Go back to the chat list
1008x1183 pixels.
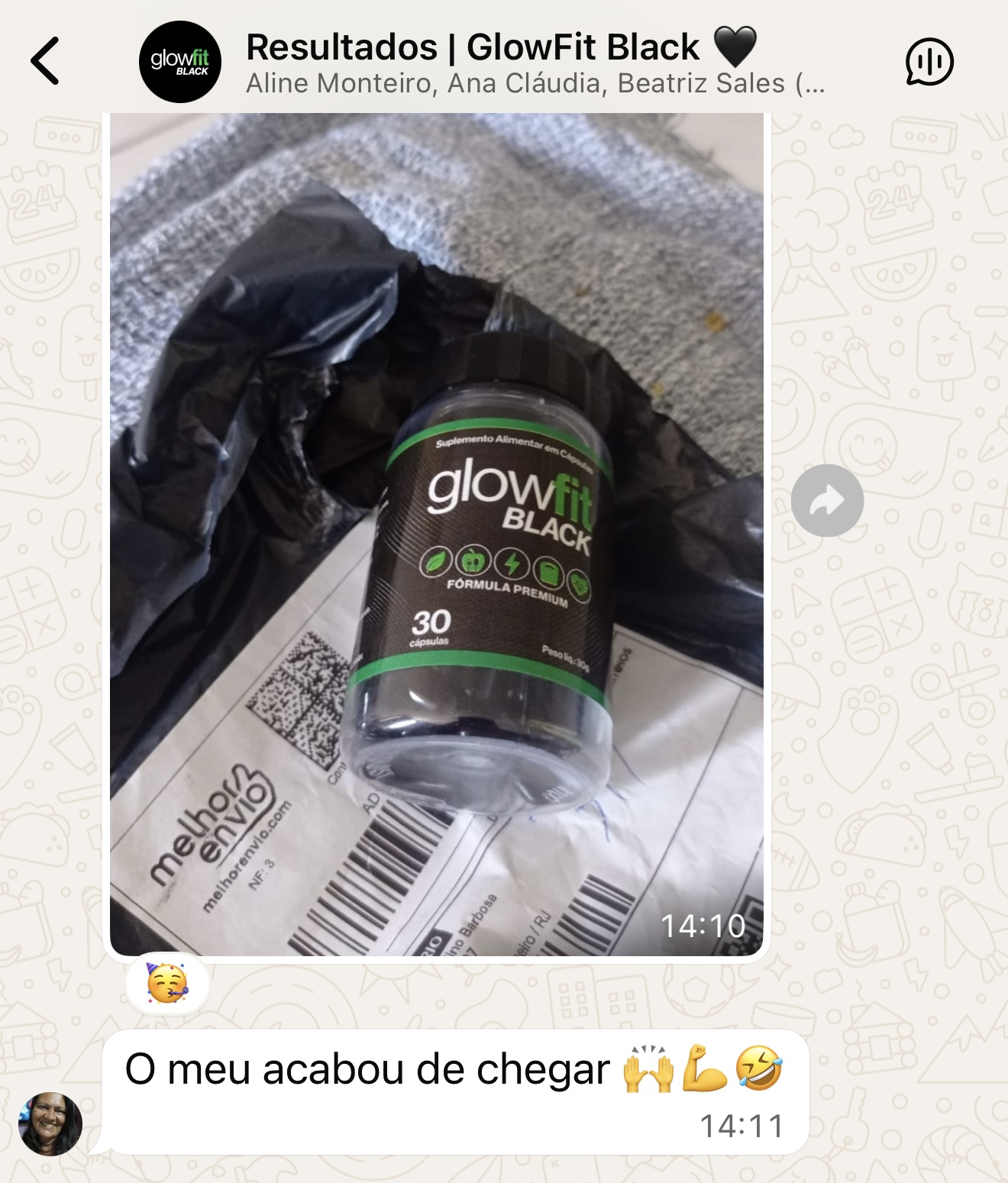coord(45,61)
